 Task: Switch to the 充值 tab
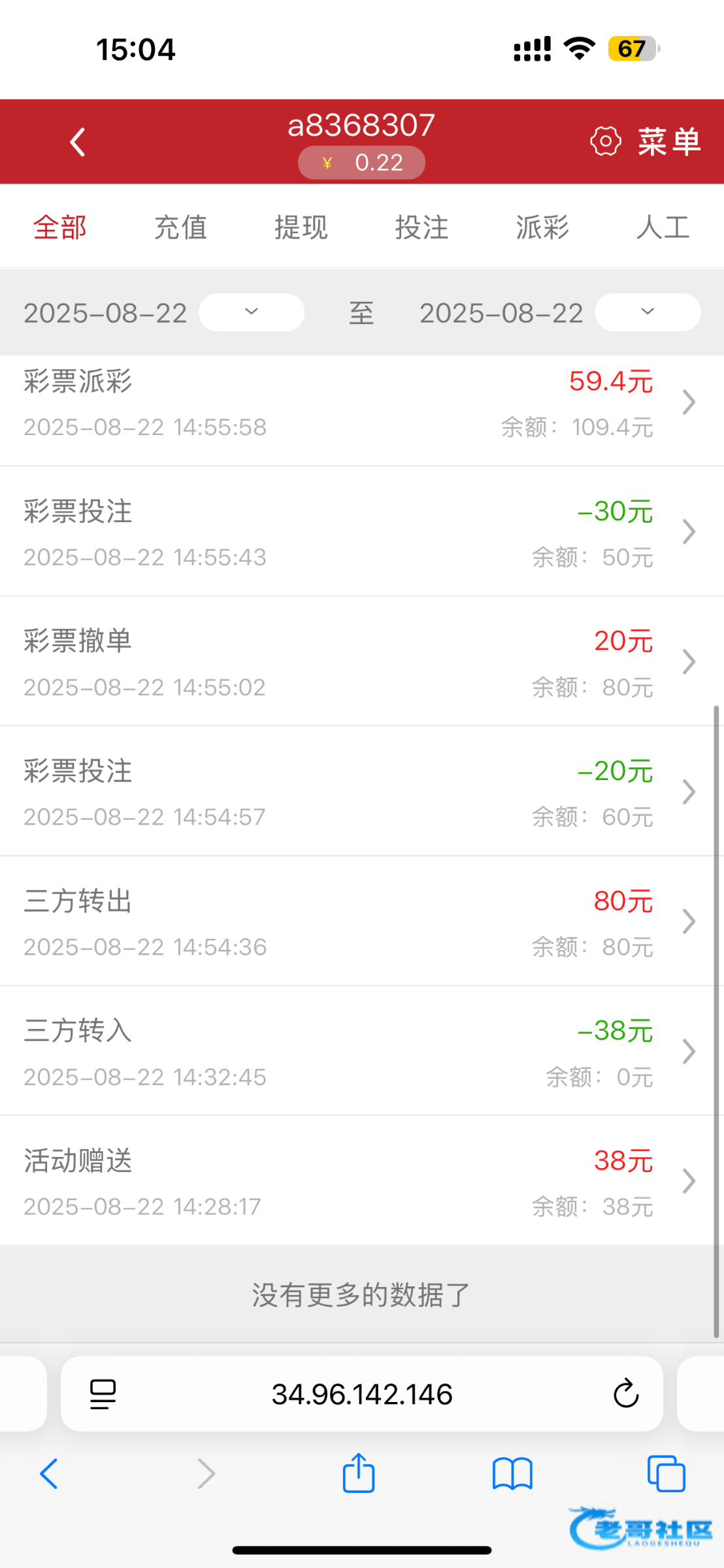click(180, 227)
